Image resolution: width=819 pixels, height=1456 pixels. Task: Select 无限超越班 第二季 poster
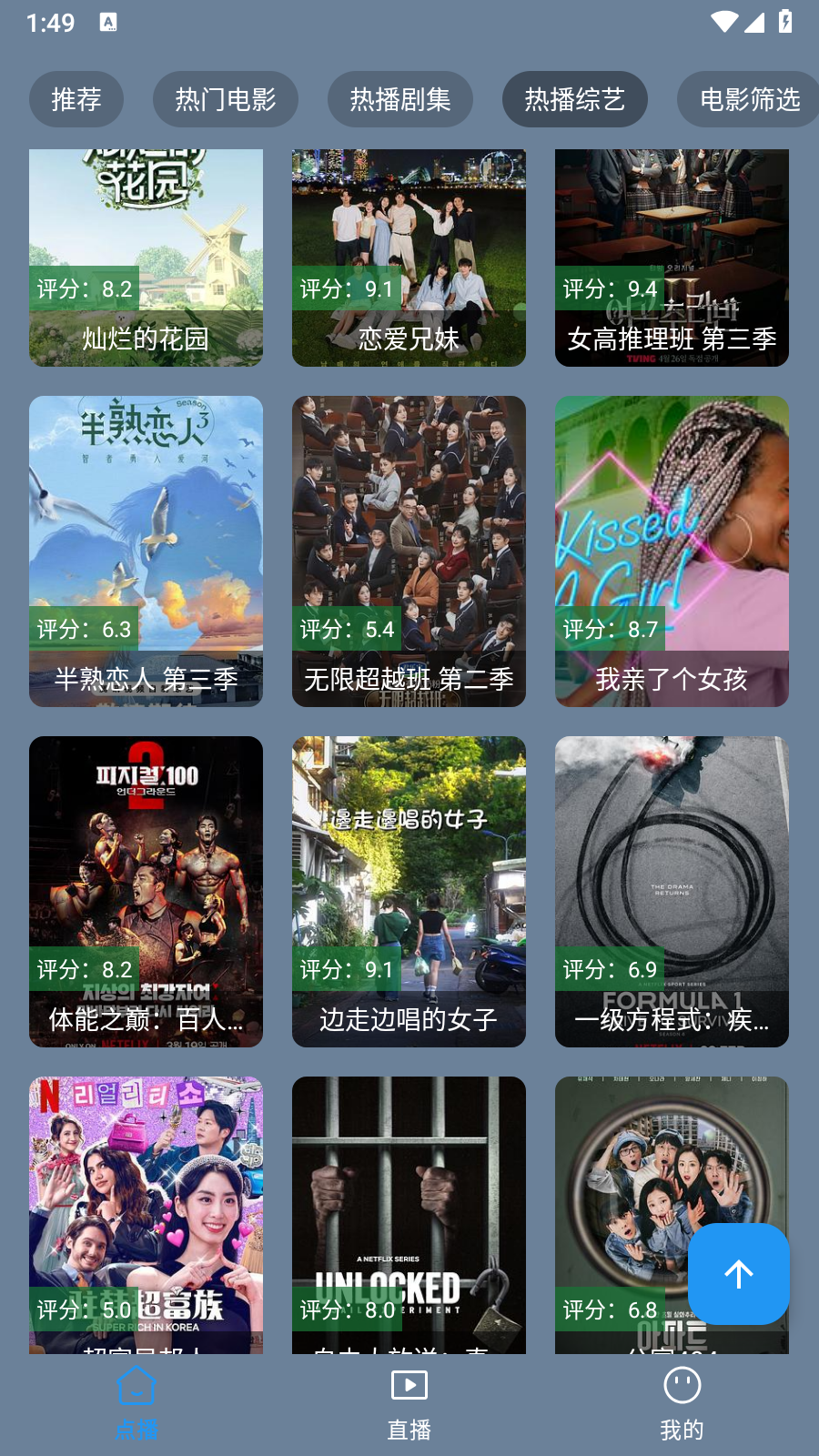[x=409, y=551]
